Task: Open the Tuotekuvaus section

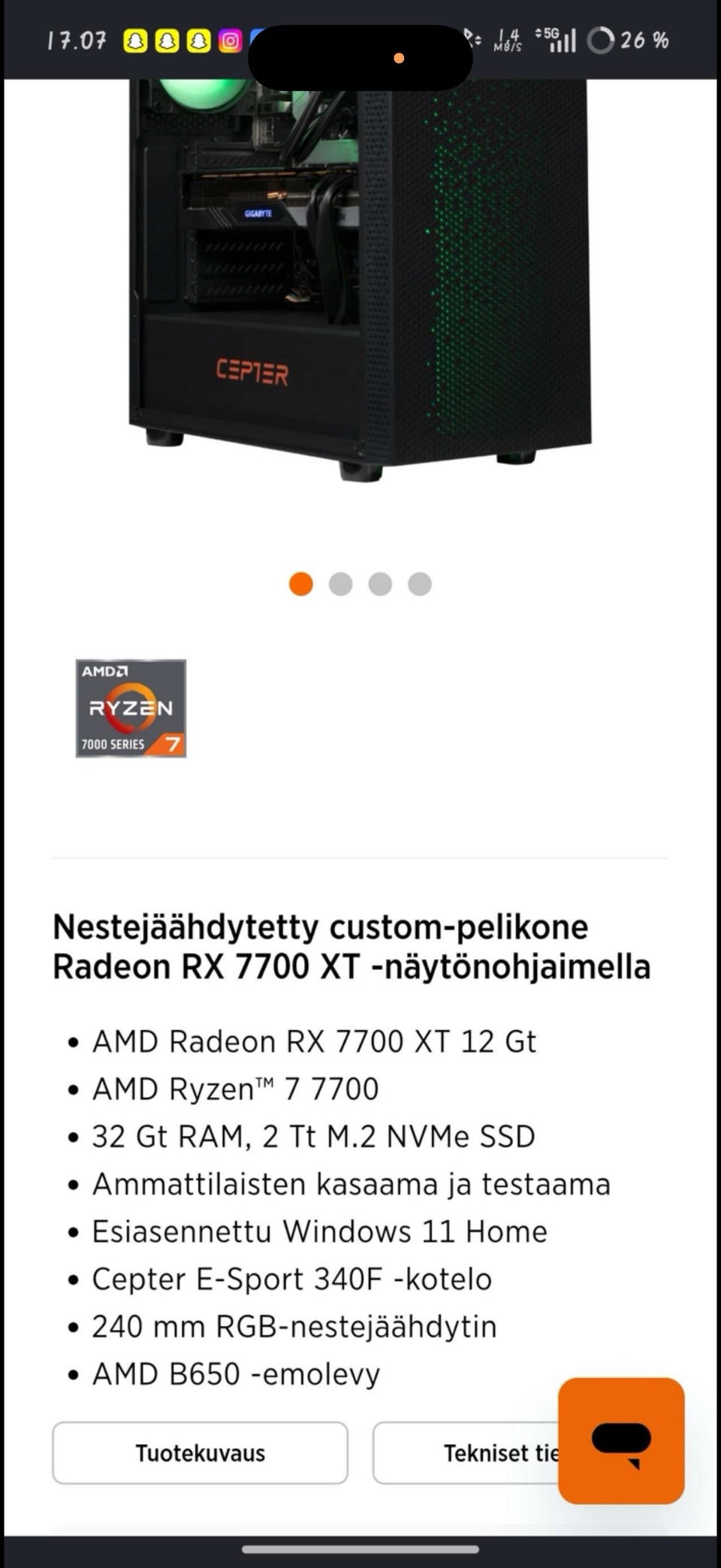Action: coord(200,1452)
